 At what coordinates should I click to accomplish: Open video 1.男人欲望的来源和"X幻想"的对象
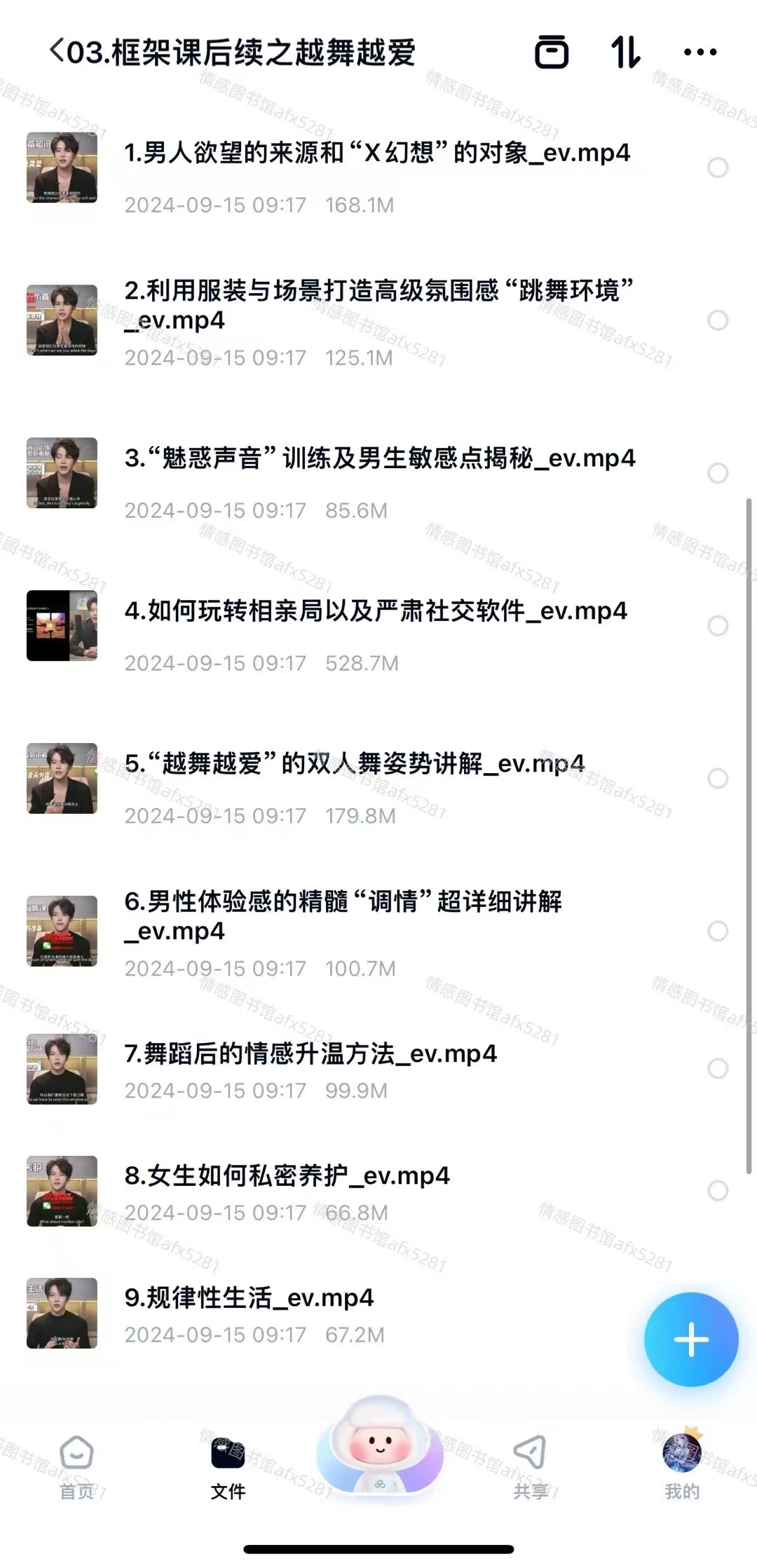tap(376, 153)
